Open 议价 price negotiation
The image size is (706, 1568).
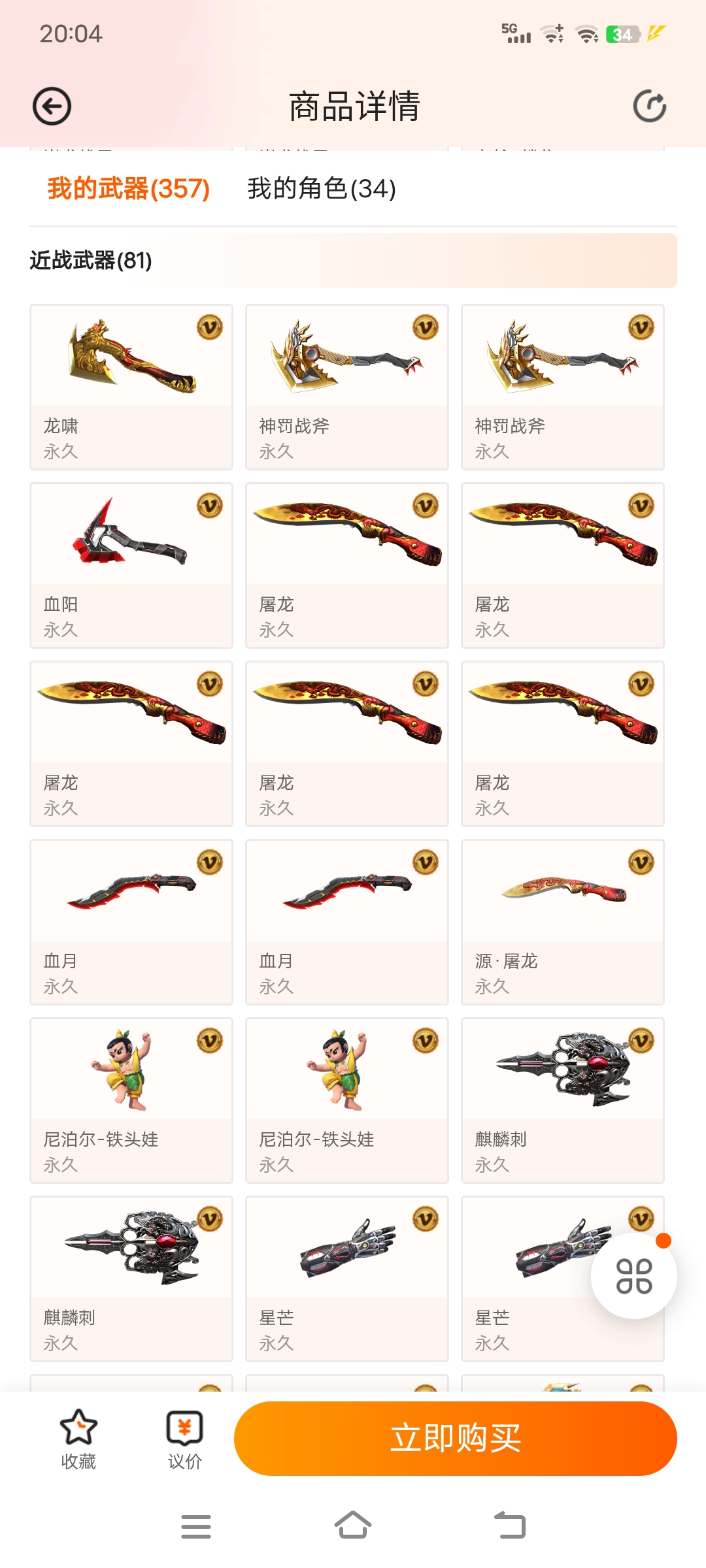[185, 1439]
